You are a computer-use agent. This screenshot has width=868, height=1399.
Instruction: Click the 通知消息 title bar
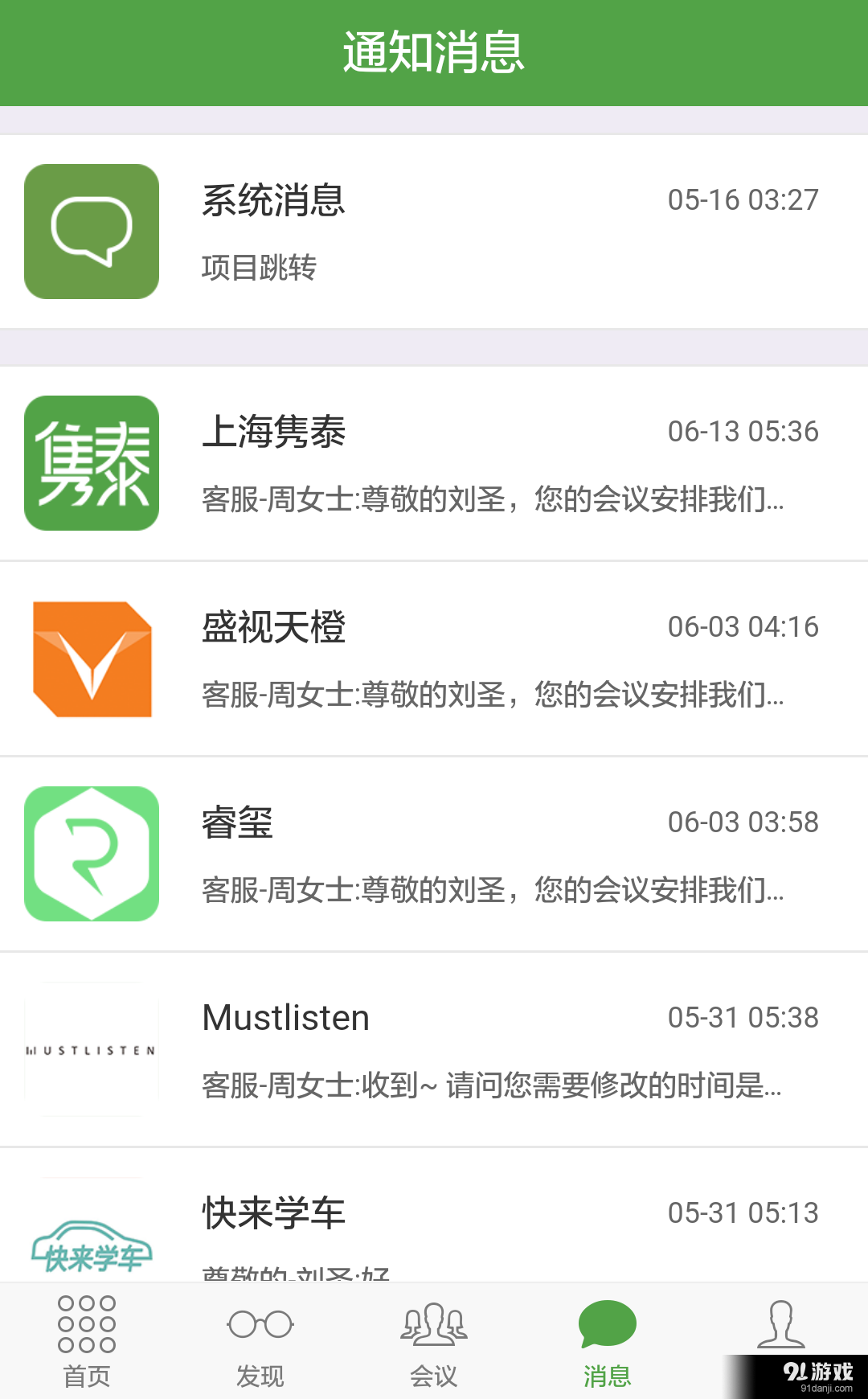tap(434, 51)
